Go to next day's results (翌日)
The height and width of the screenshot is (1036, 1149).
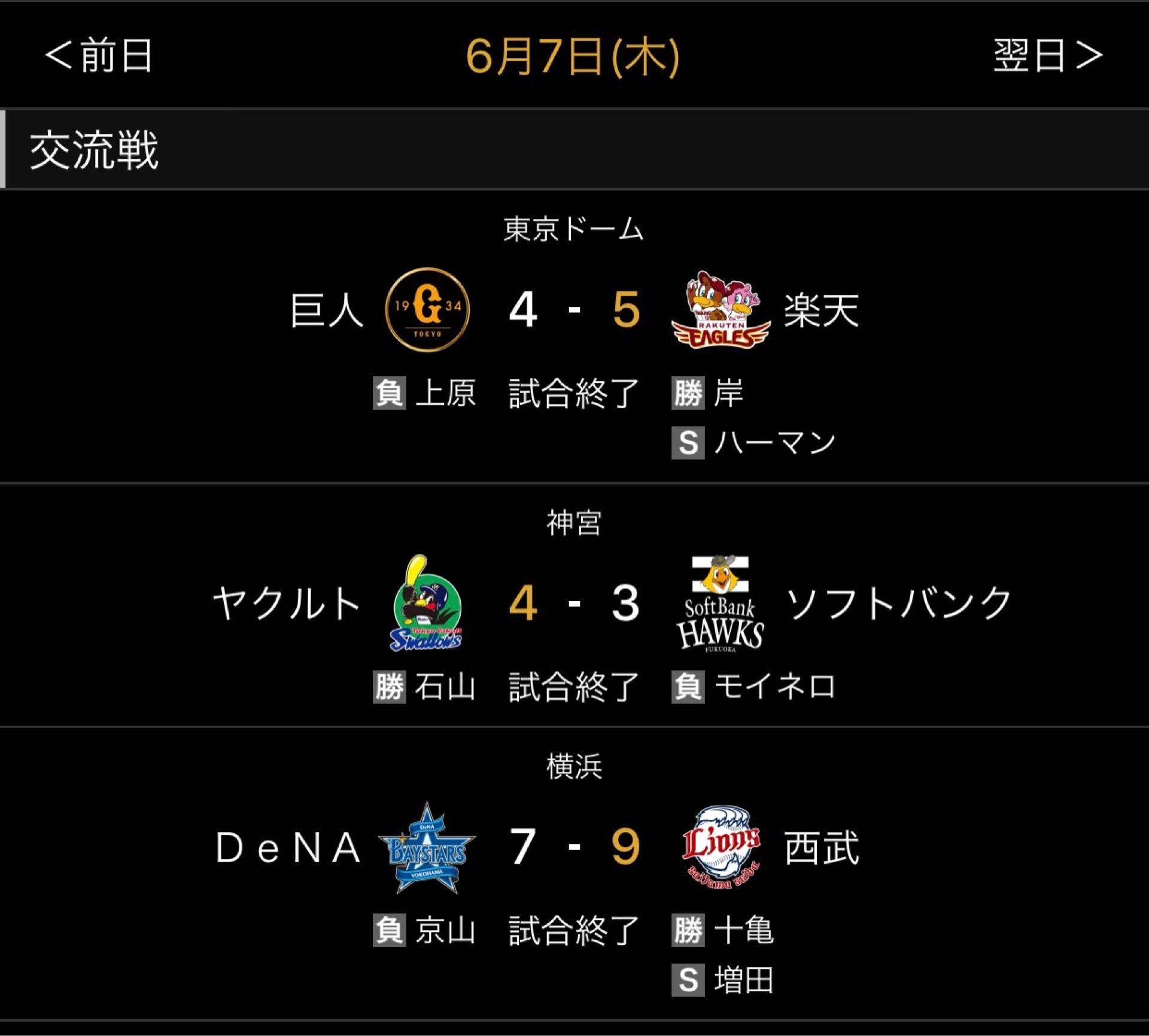(1048, 56)
